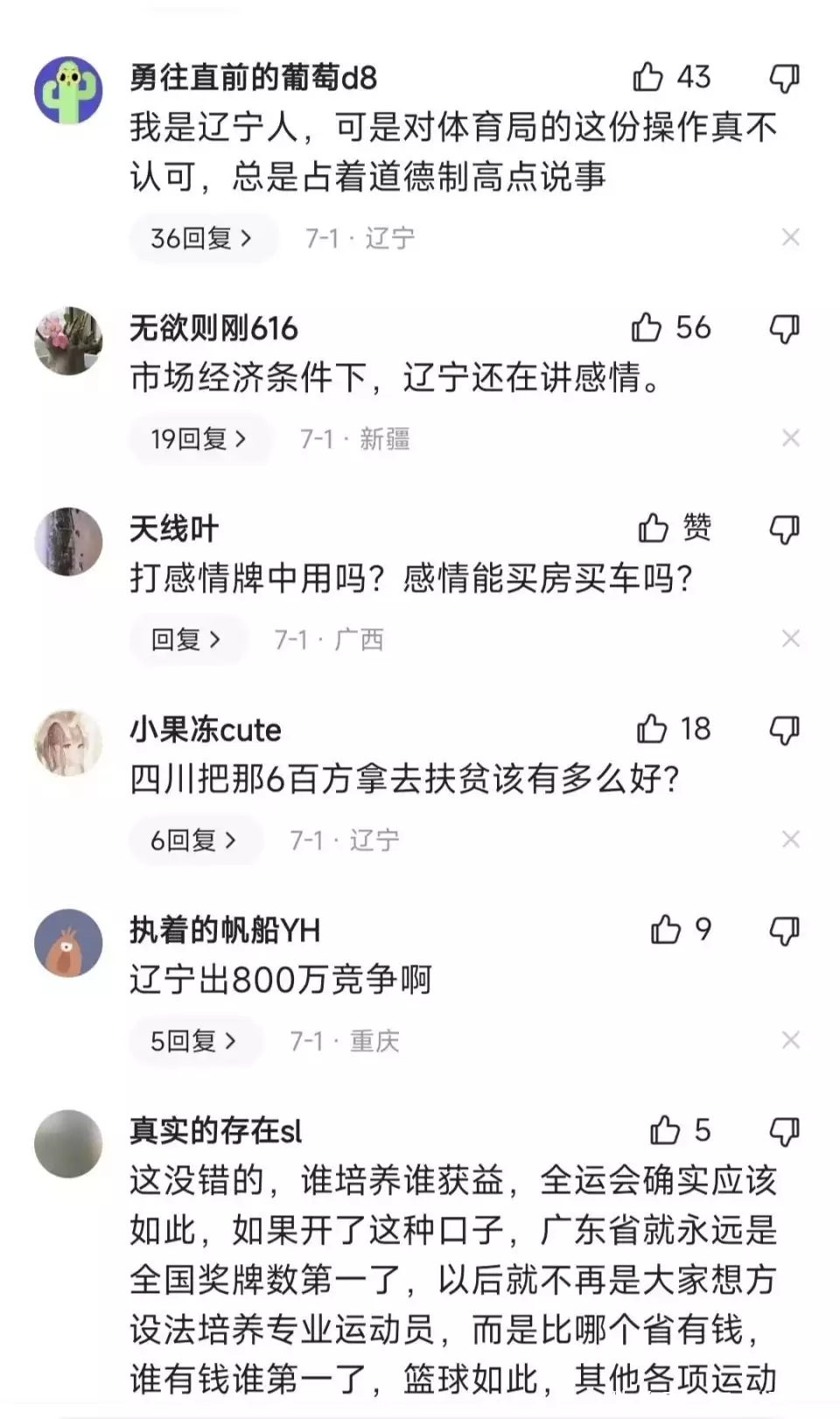Open the avatar of 小果冻cute
Viewport: 840px width, 1419px height.
[68, 742]
